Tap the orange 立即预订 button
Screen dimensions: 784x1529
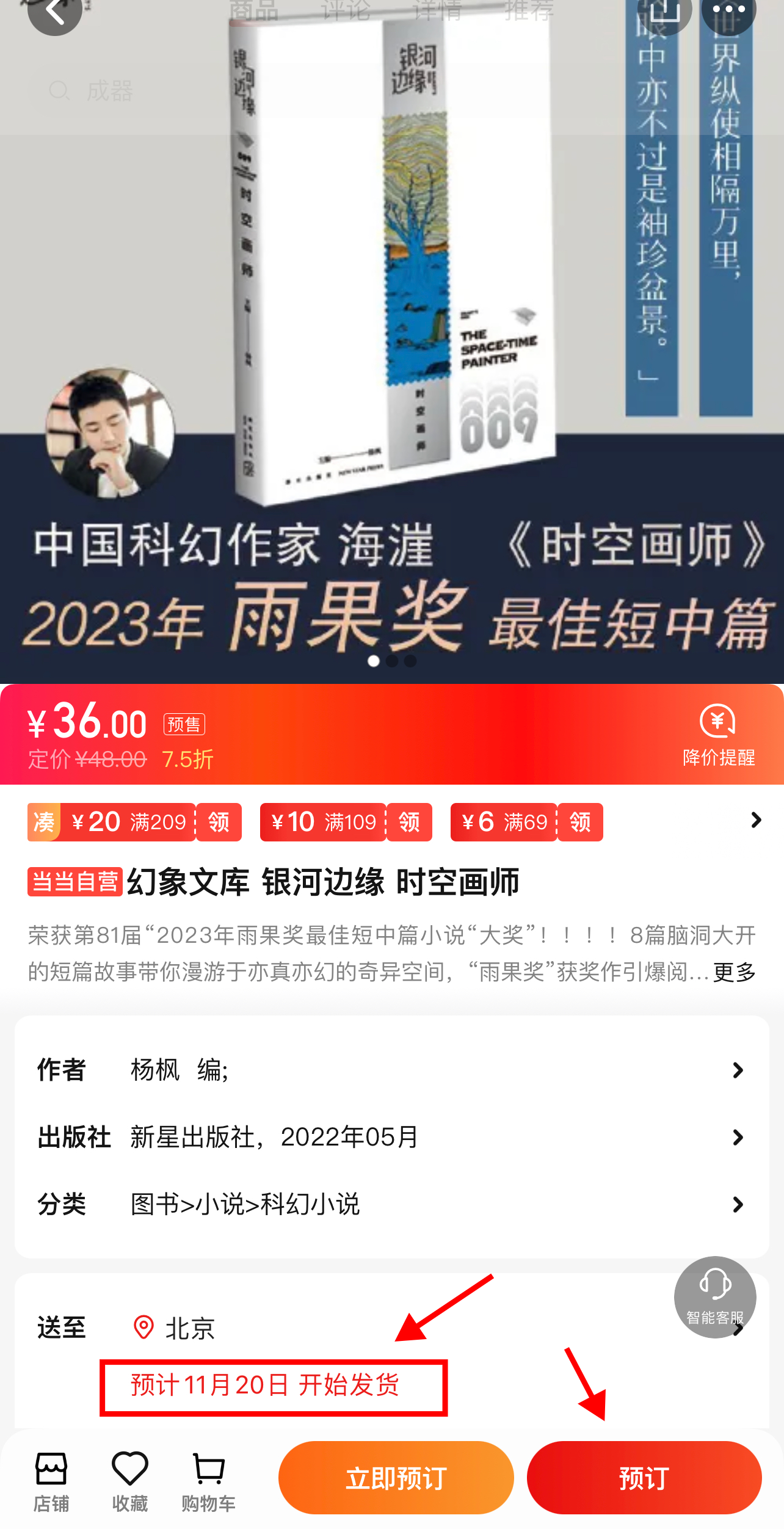396,1478
